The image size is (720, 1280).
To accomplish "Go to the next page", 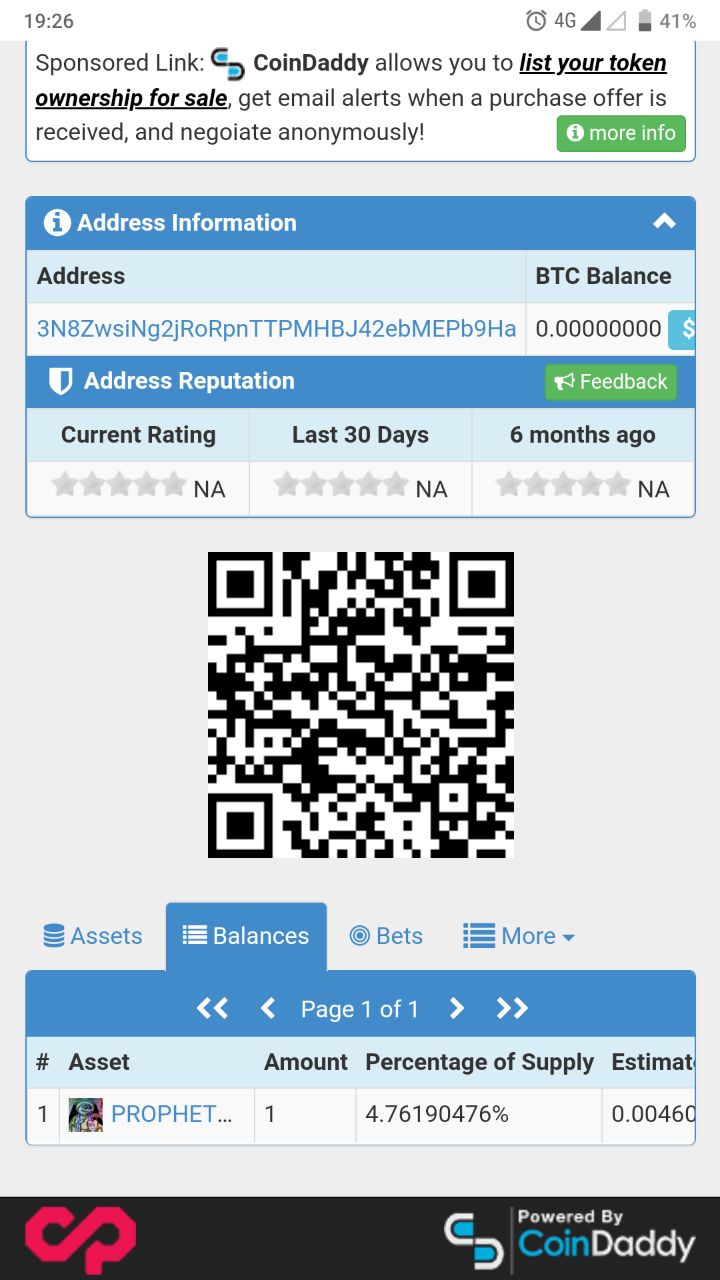I will pyautogui.click(x=456, y=1009).
